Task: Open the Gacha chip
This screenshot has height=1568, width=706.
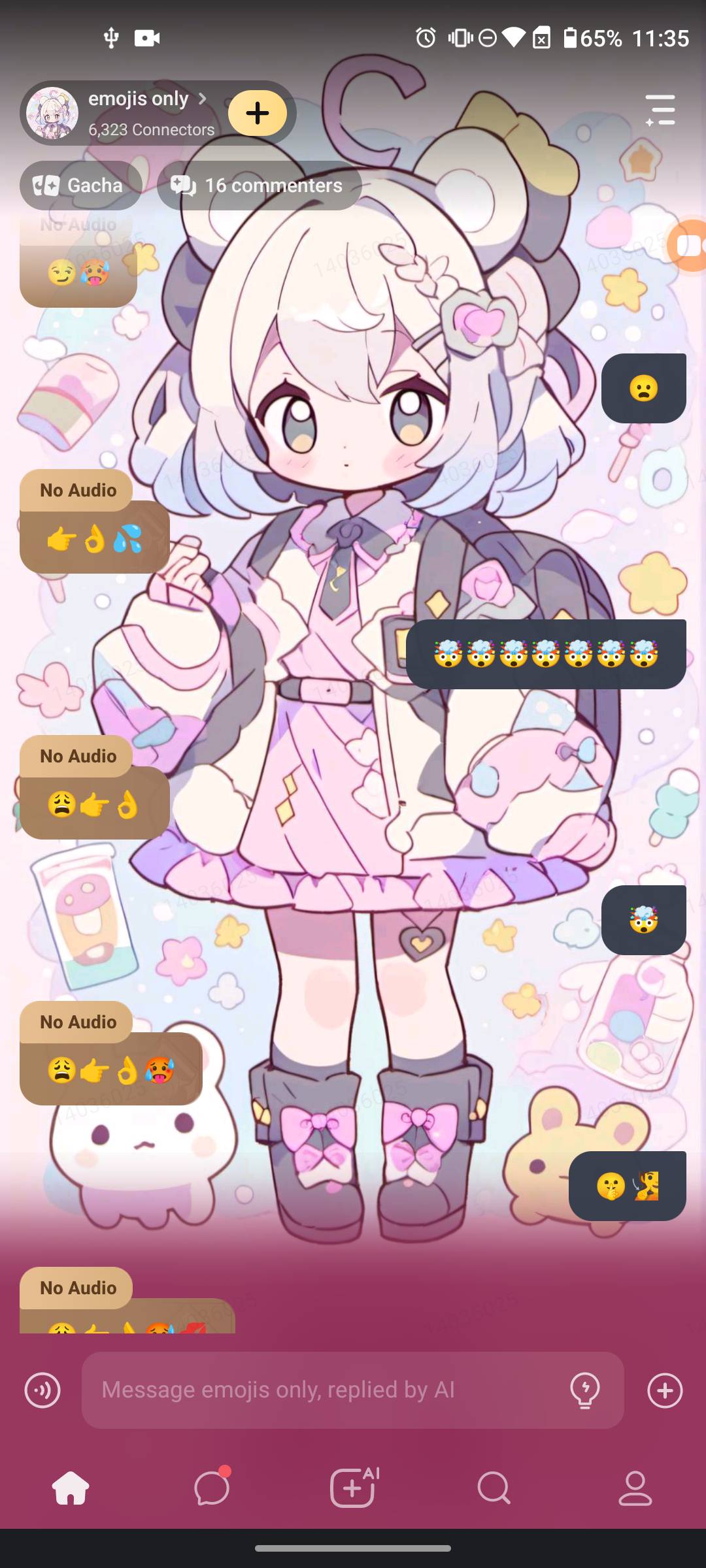Action: (81, 186)
